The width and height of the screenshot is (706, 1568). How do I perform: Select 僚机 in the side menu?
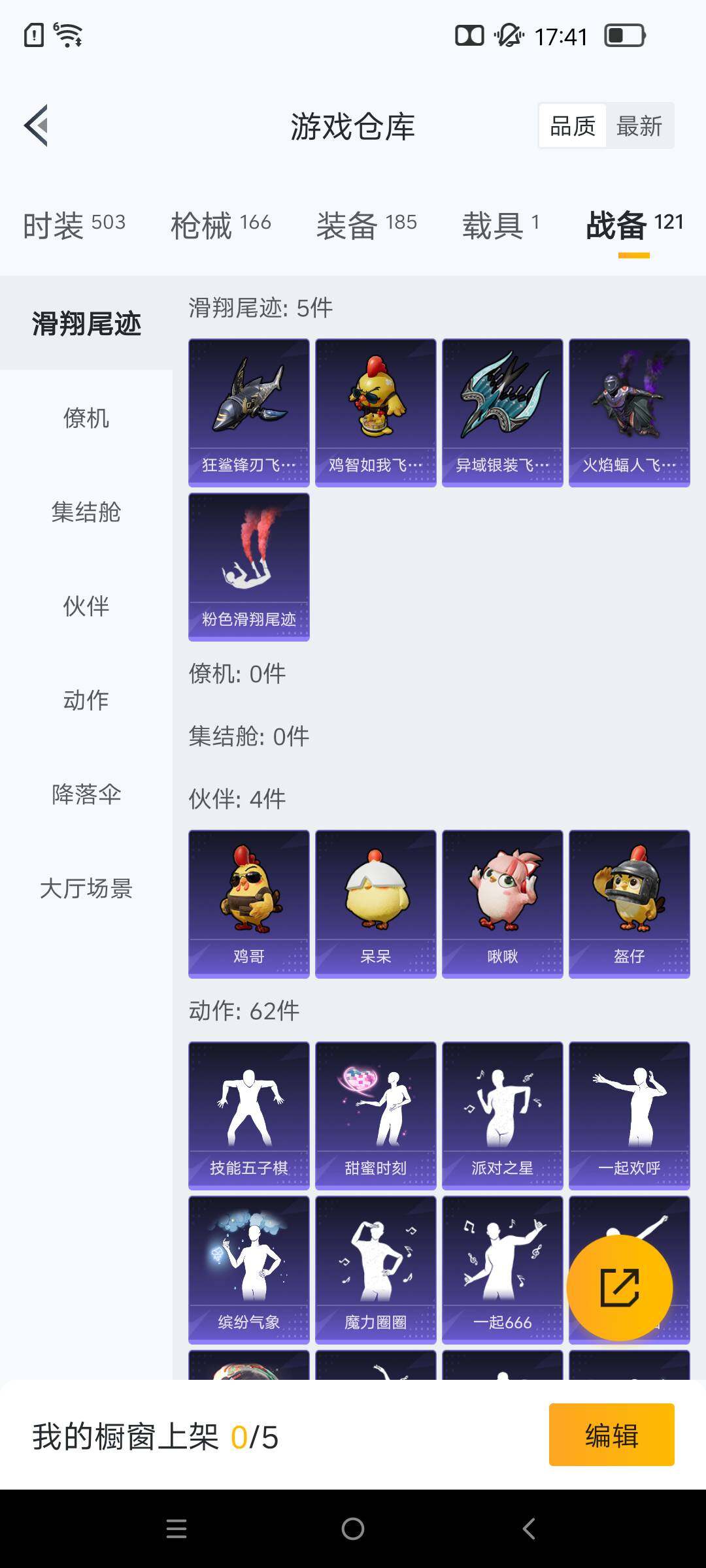86,418
